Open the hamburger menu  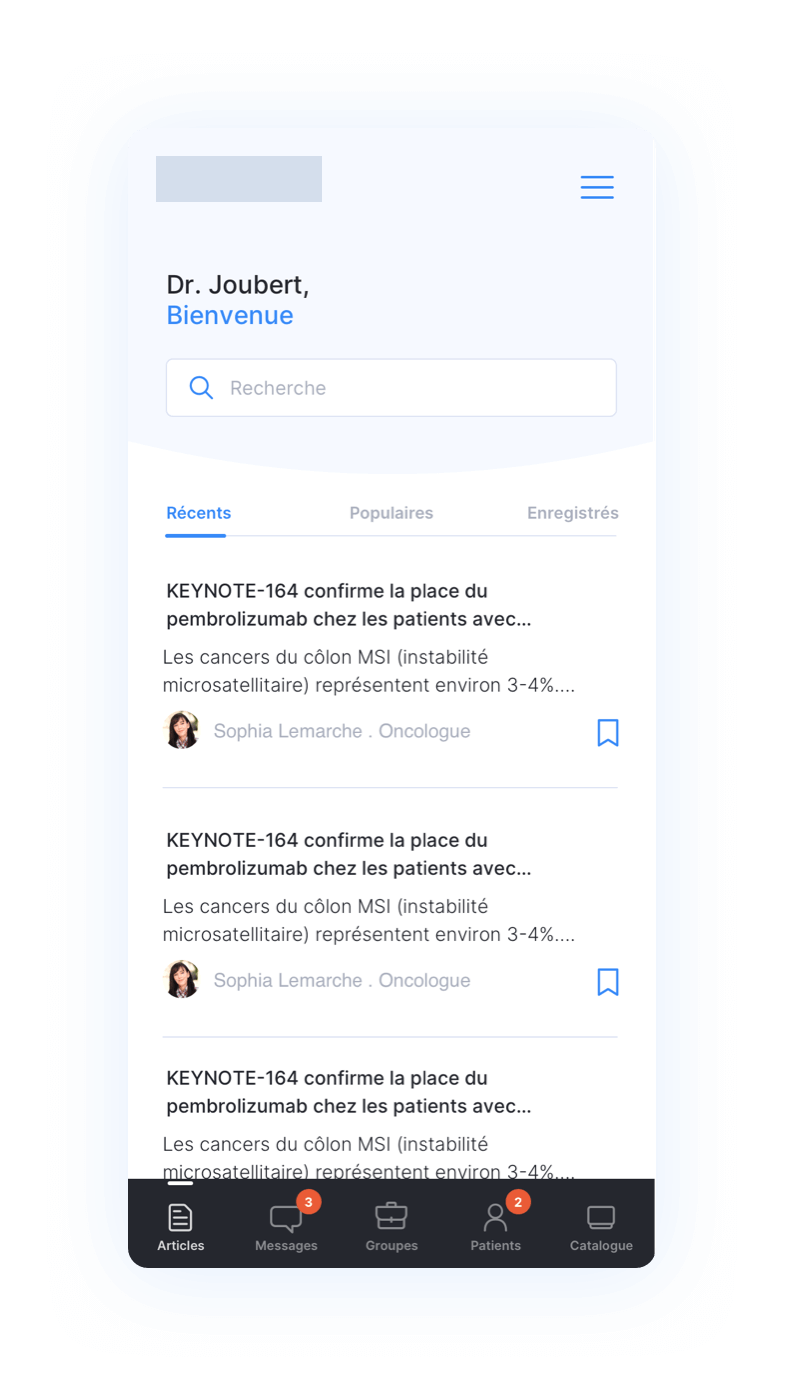tap(597, 187)
